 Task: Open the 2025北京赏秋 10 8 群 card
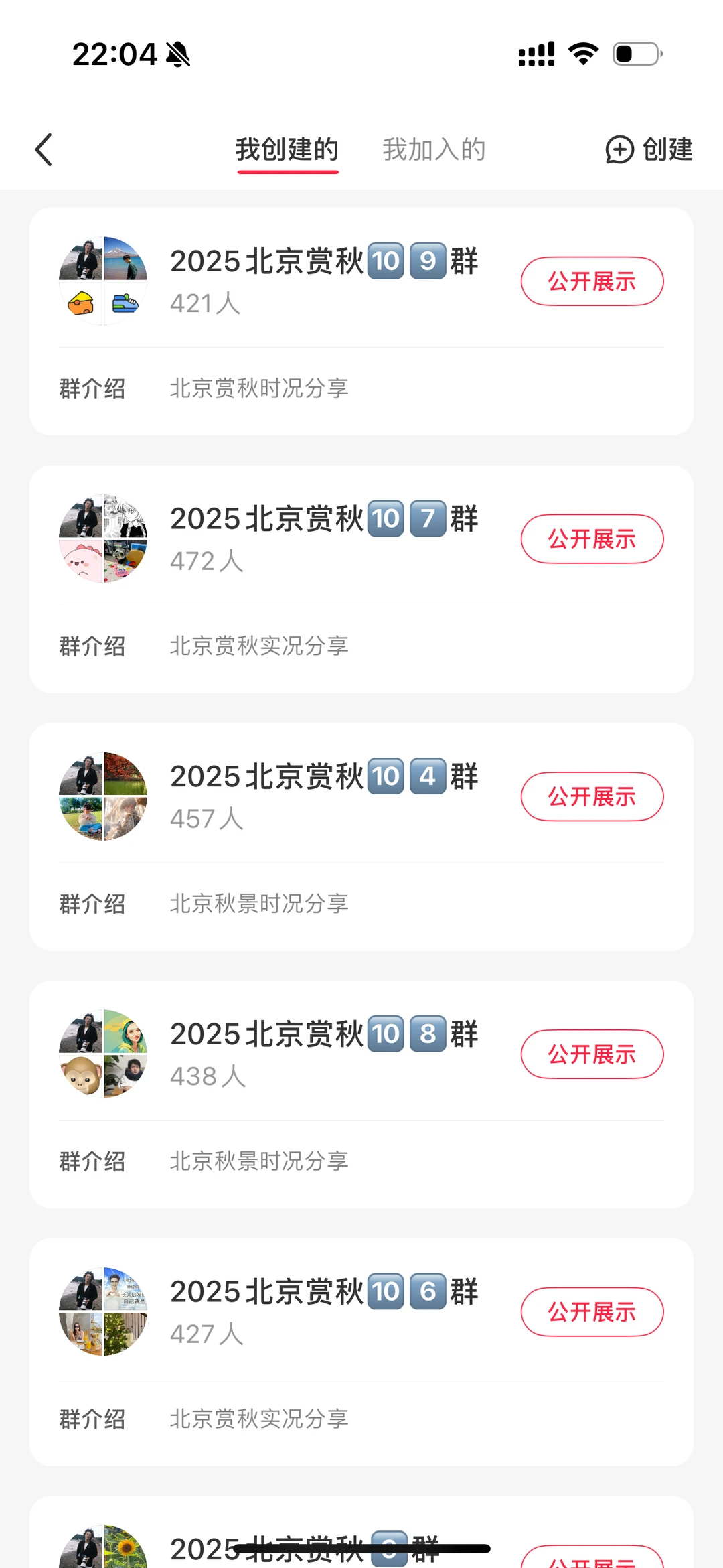324,1035
